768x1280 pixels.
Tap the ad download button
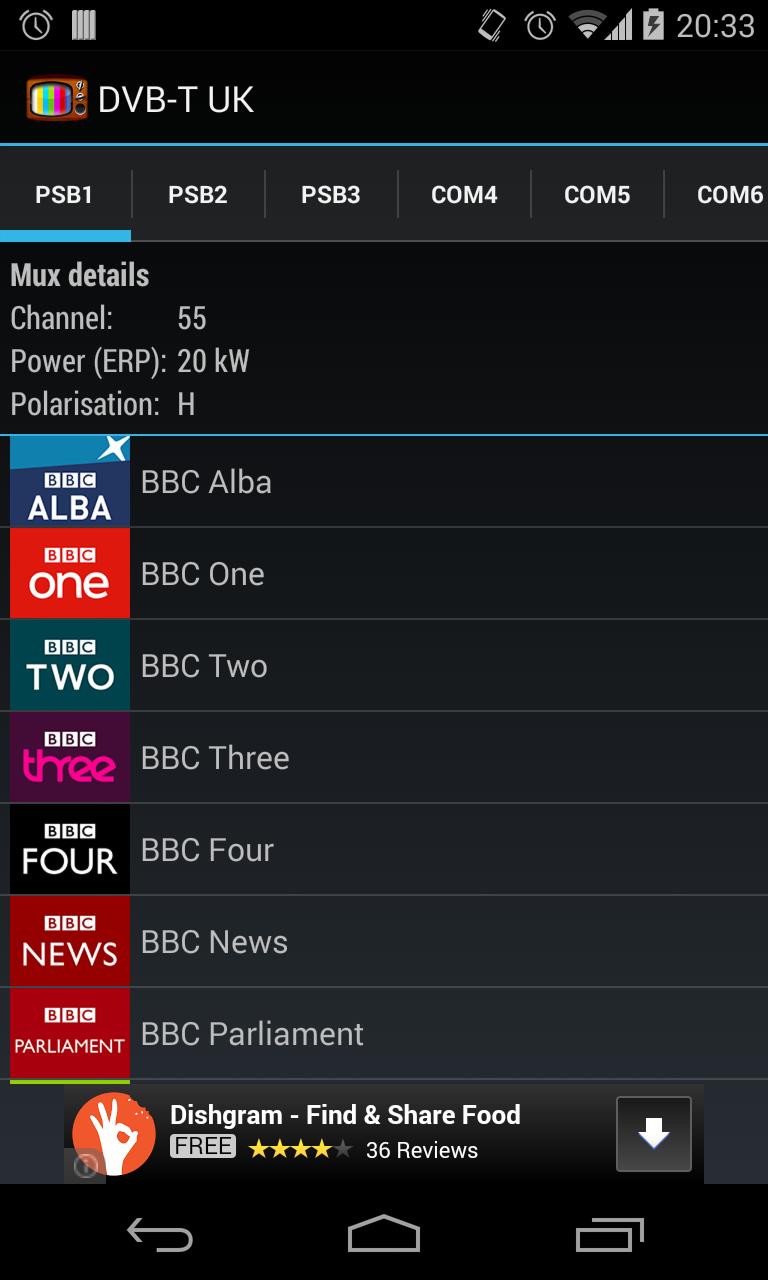click(x=655, y=1133)
